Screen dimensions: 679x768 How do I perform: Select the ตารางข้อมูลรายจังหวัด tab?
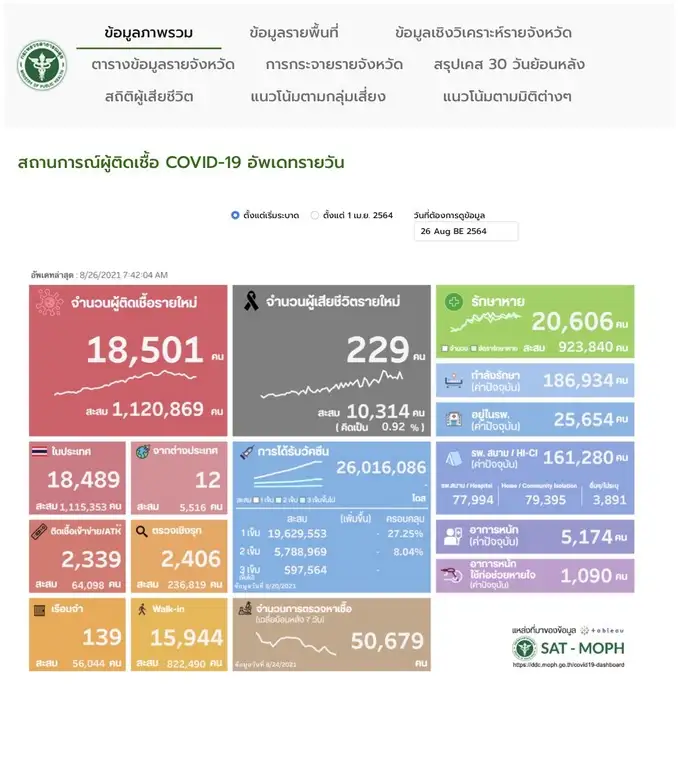pos(163,65)
